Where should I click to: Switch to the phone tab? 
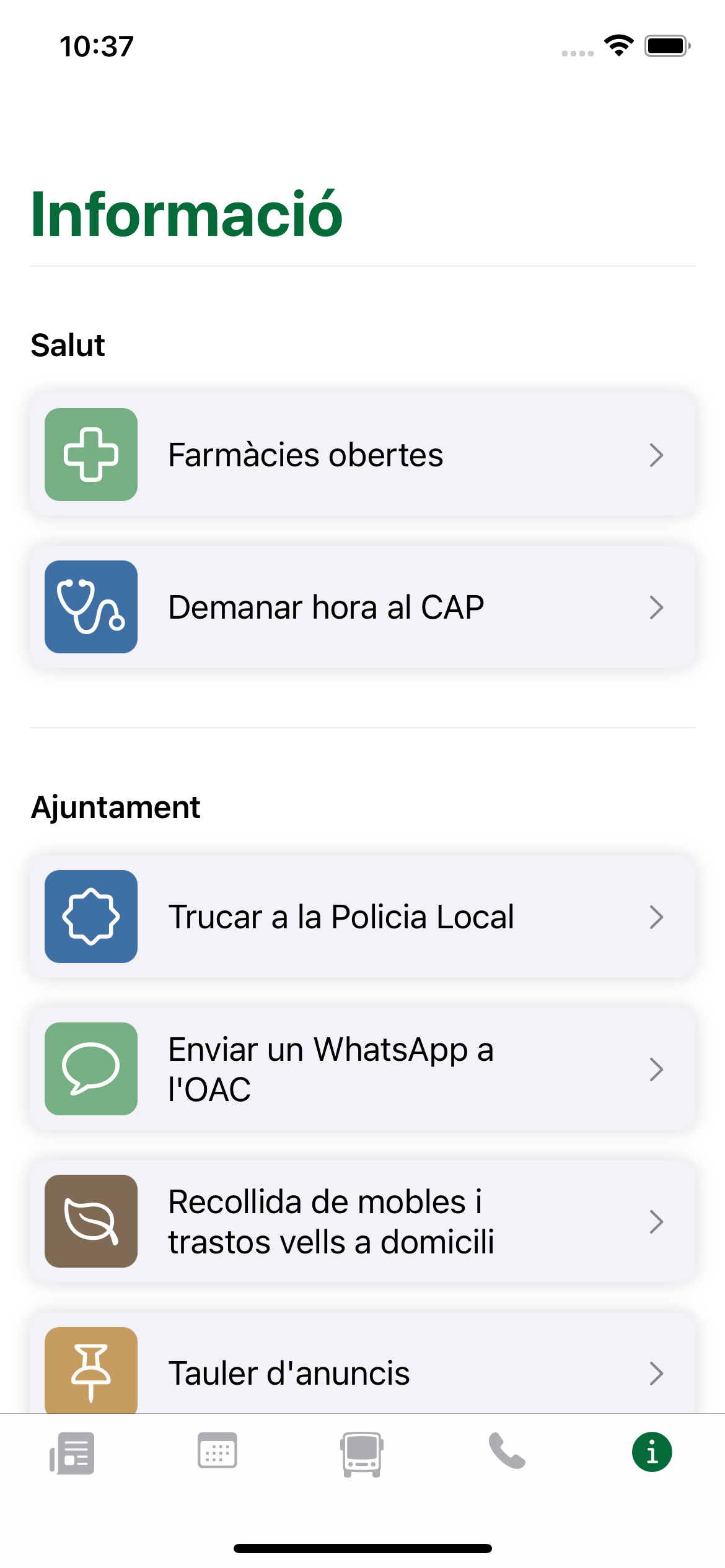tap(507, 1450)
